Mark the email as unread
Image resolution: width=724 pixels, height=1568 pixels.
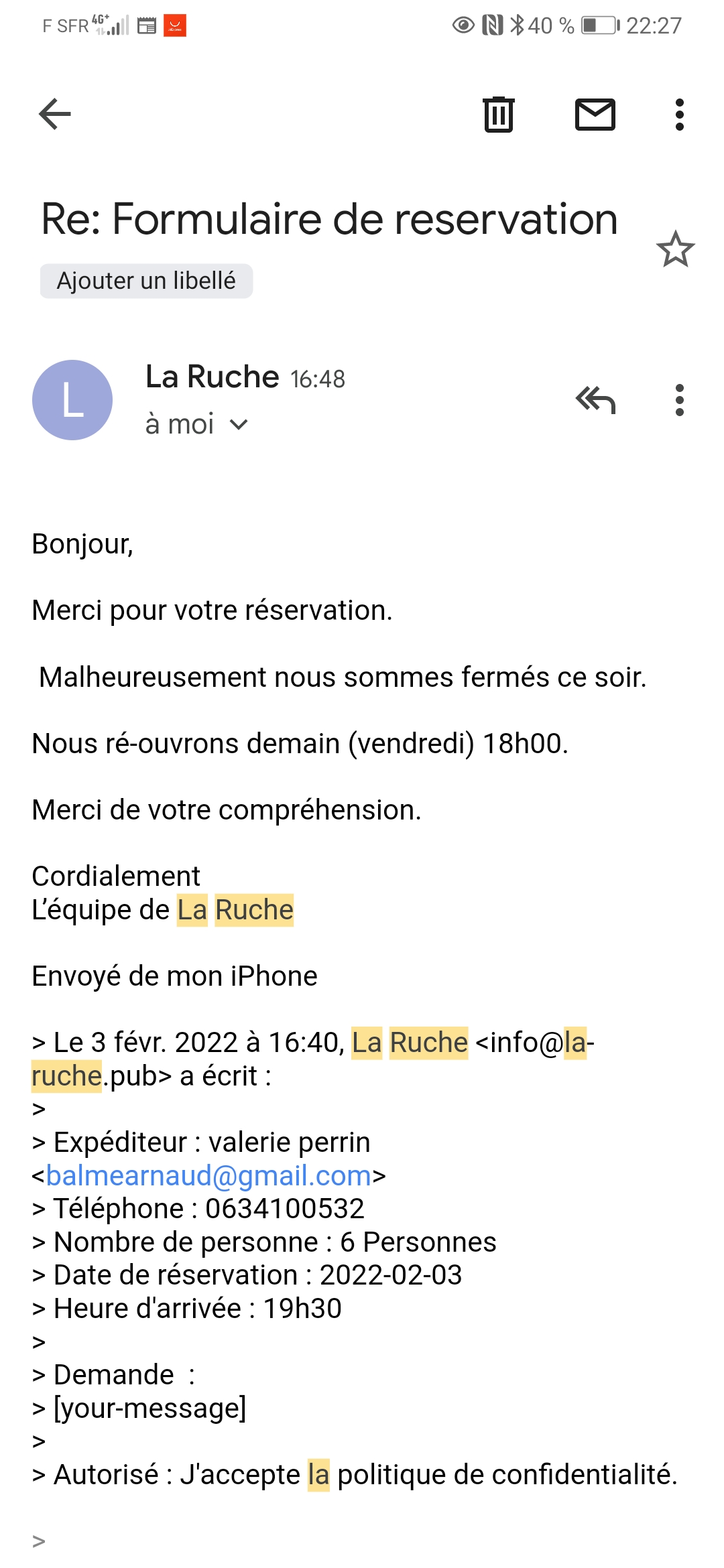(595, 114)
